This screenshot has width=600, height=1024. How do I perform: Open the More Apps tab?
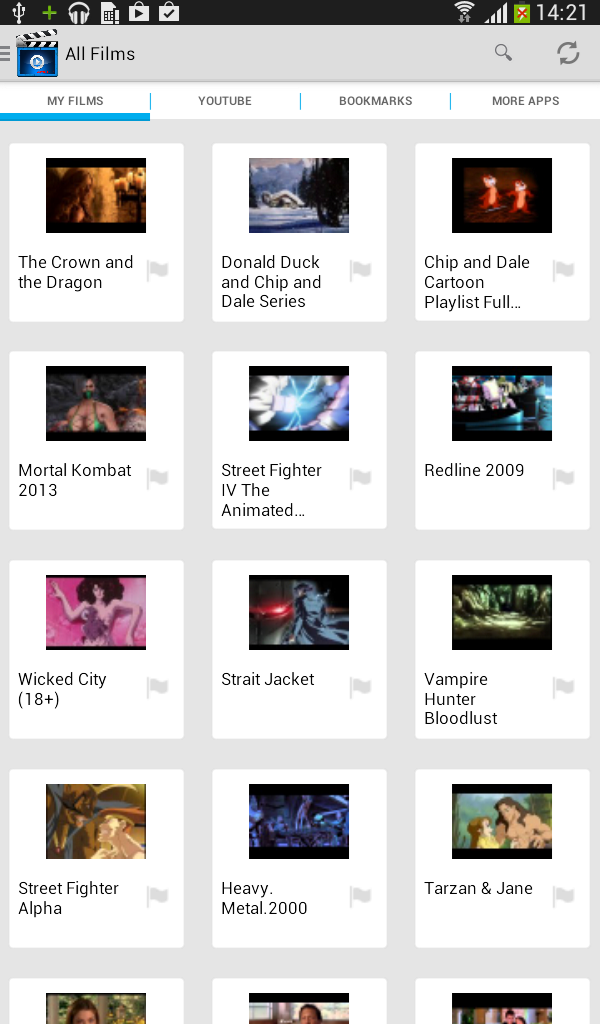pos(526,101)
